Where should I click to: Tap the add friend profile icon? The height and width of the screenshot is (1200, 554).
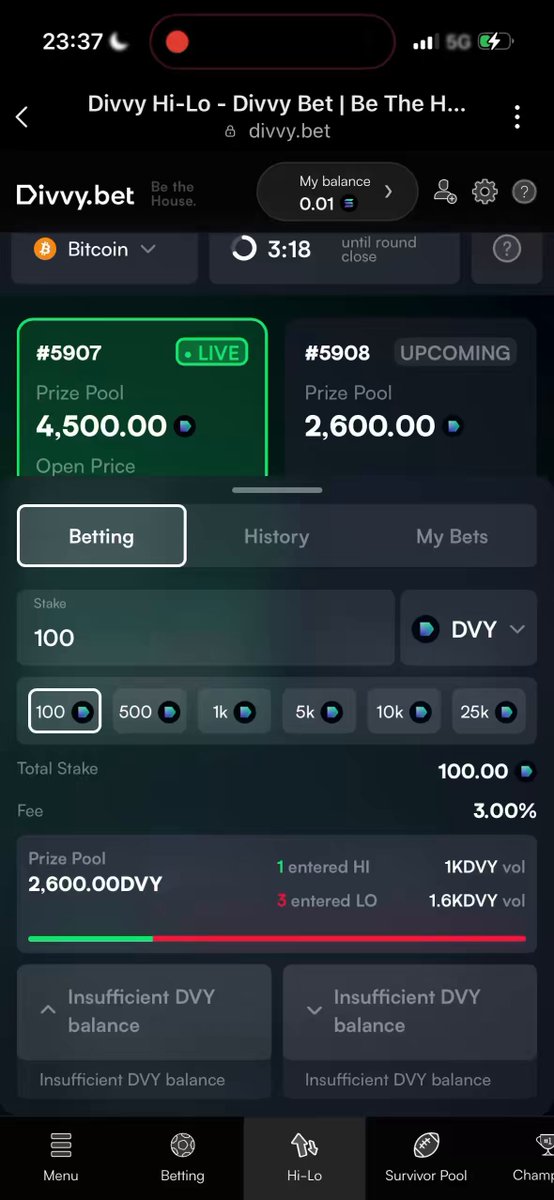[x=445, y=192]
